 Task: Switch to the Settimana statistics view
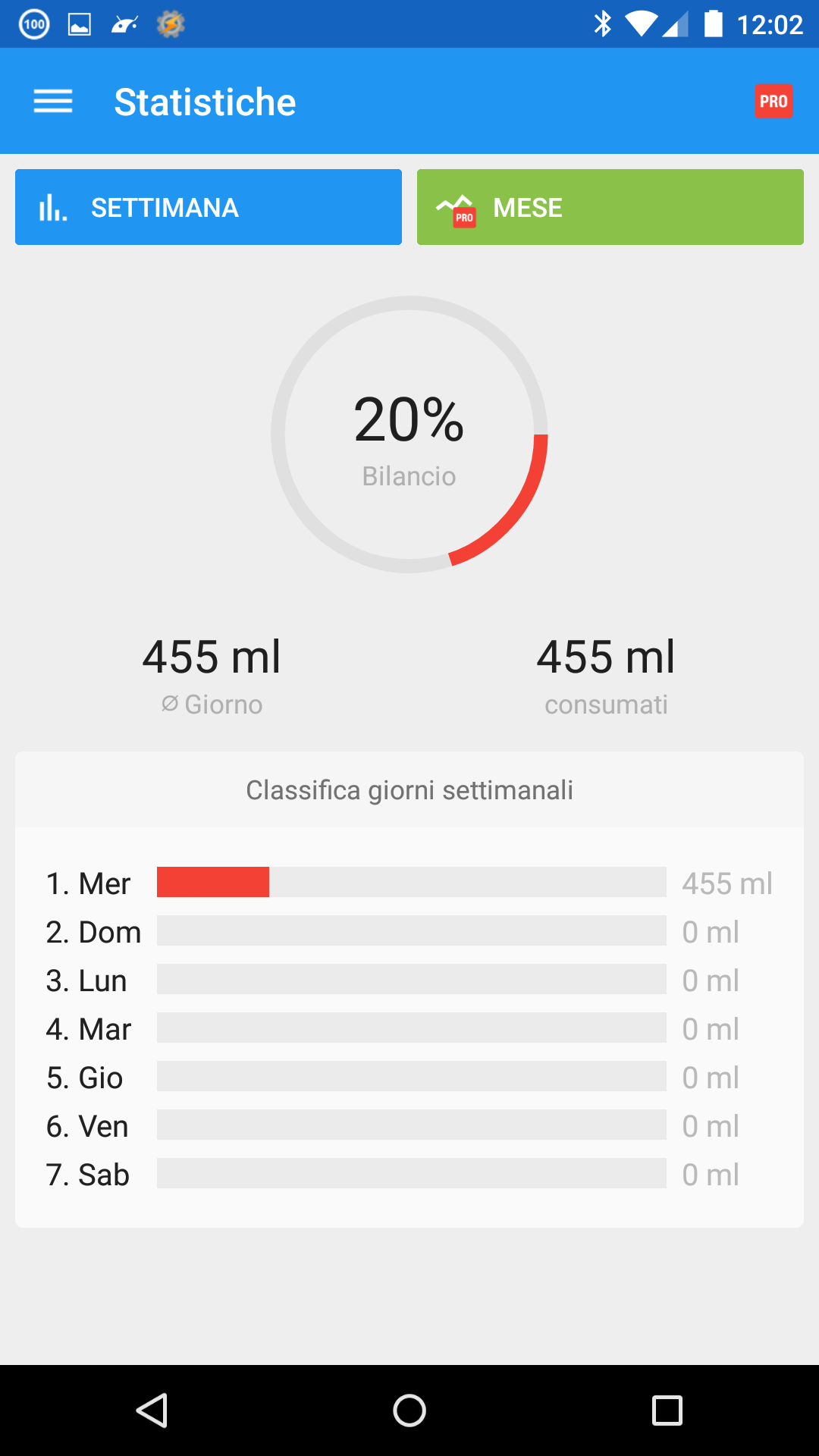[209, 207]
